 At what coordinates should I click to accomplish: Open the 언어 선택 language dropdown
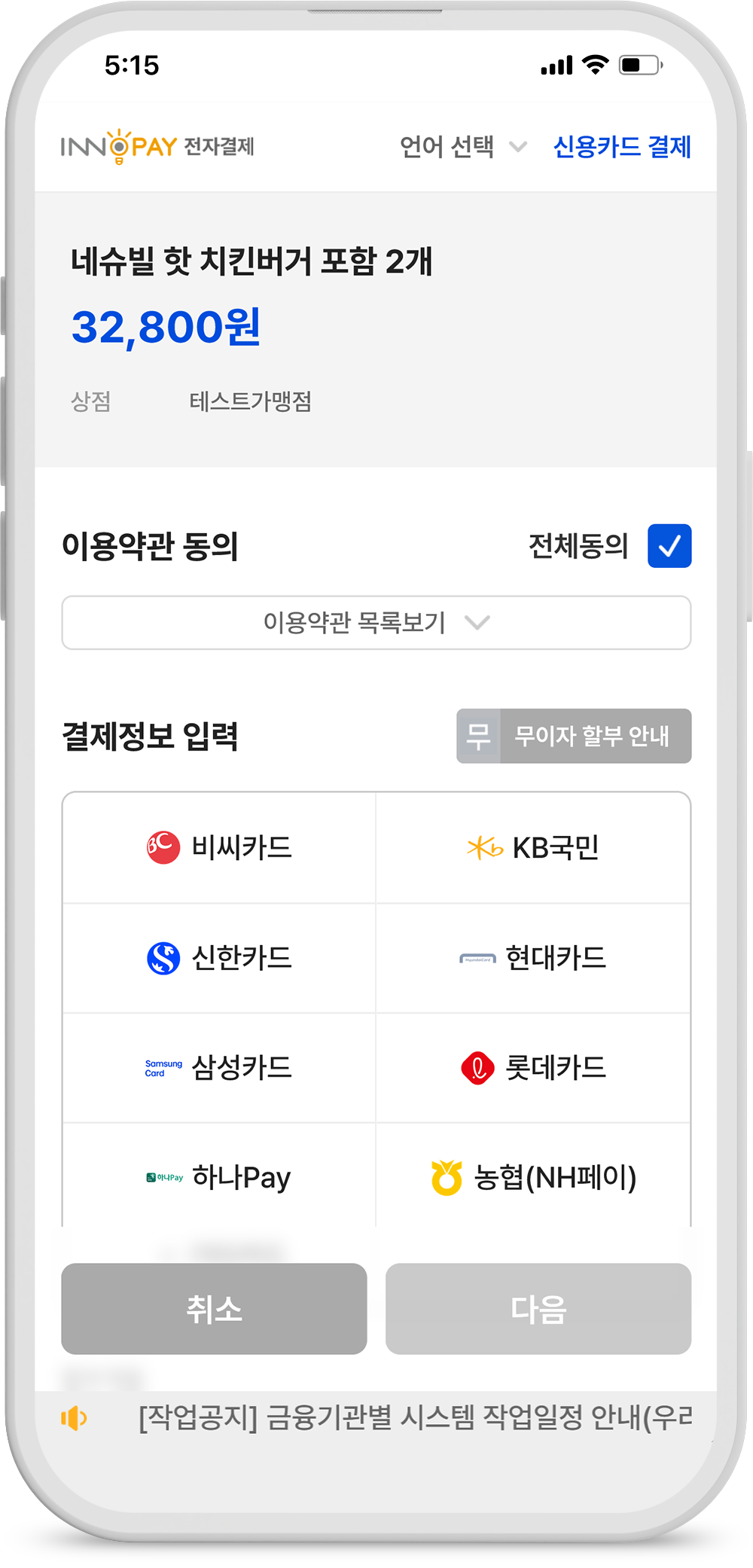pyautogui.click(x=447, y=147)
